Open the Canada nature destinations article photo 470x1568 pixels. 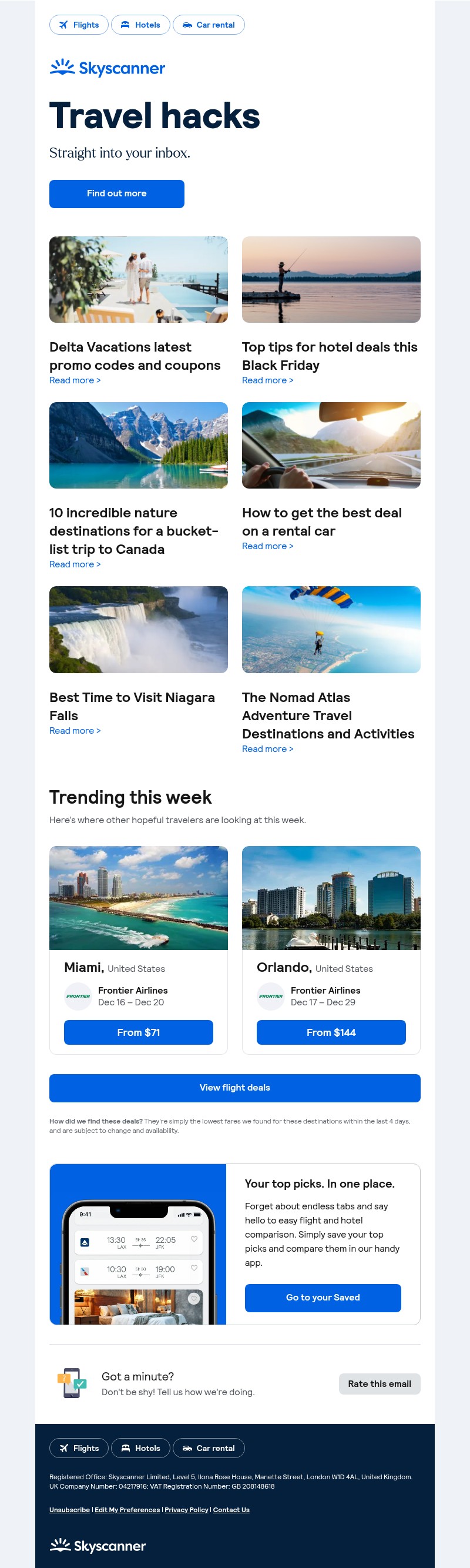tap(139, 446)
